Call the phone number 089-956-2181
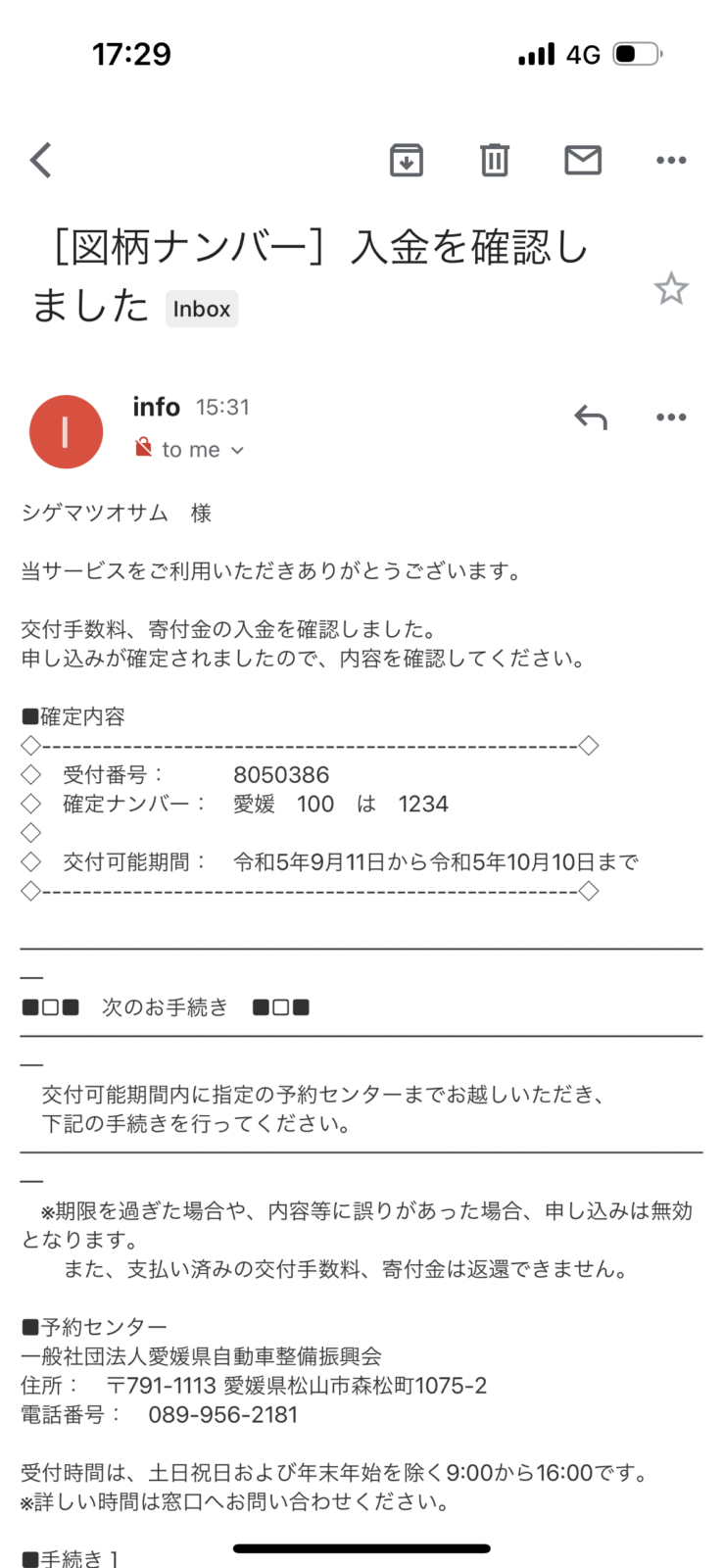This screenshot has width=723, height=1568. (222, 1415)
